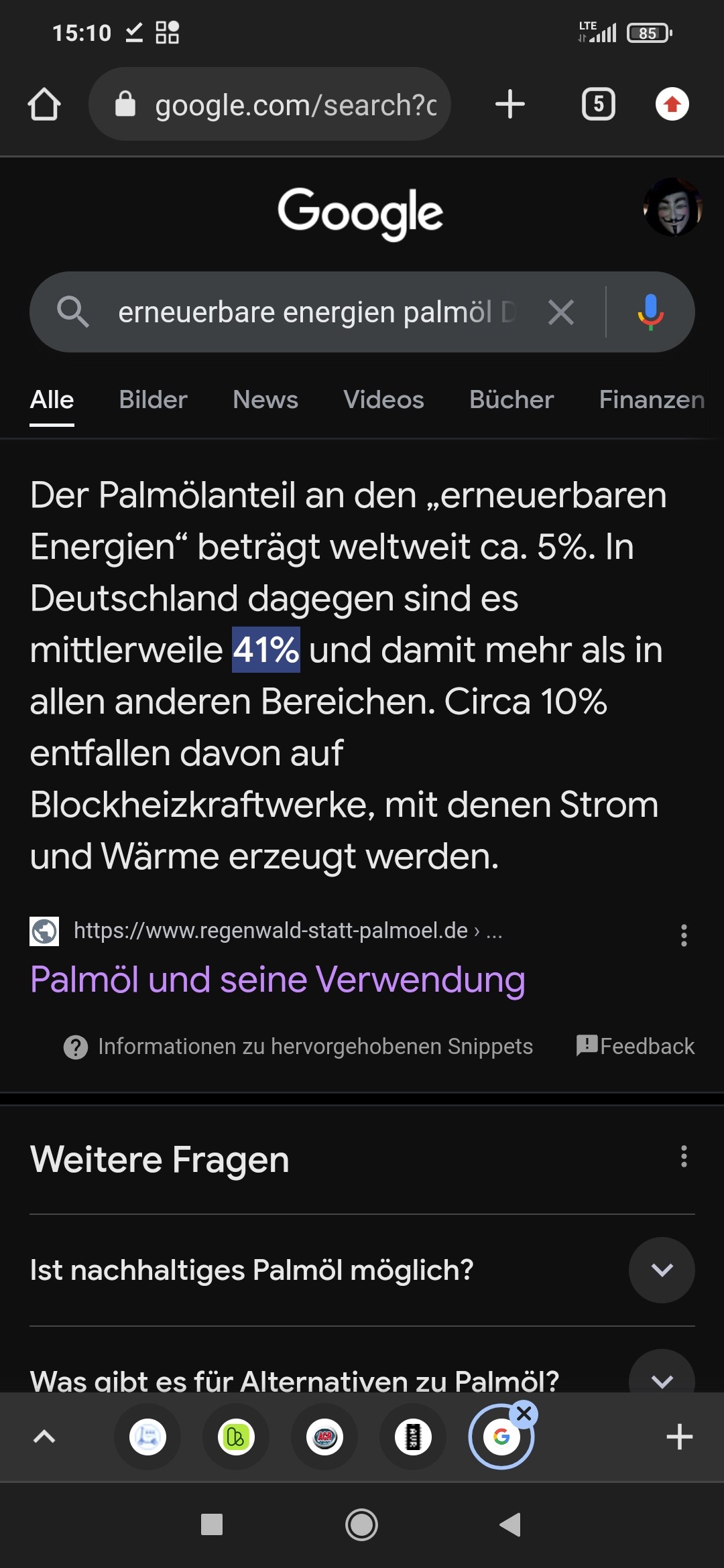Switch to the Bilder tab
Screen dimensions: 724x1568
point(153,399)
